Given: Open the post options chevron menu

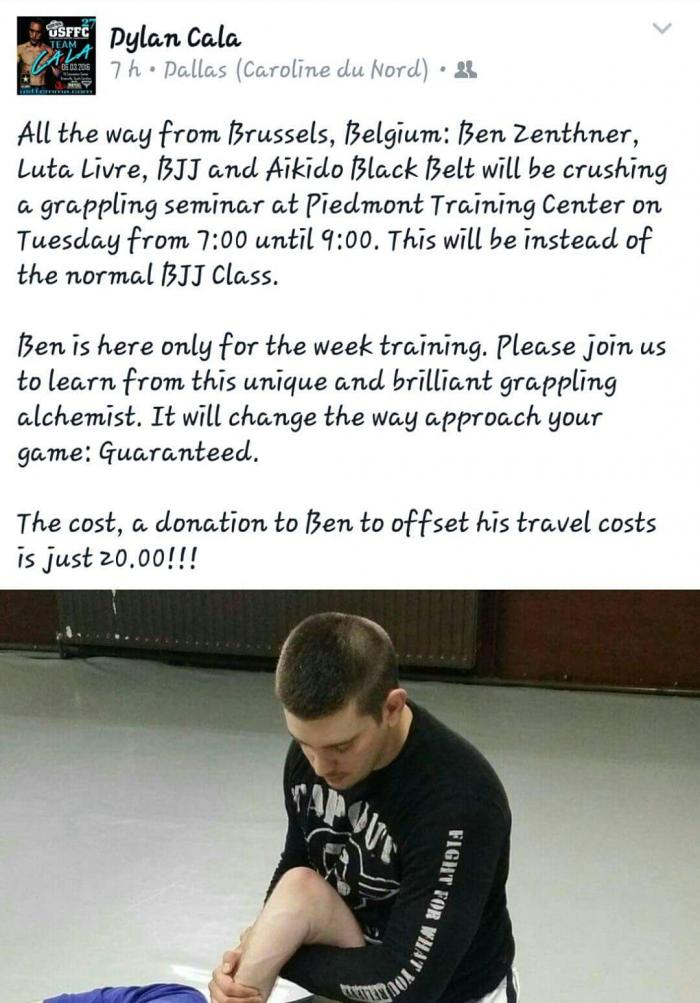Looking at the screenshot, I should tap(661, 28).
